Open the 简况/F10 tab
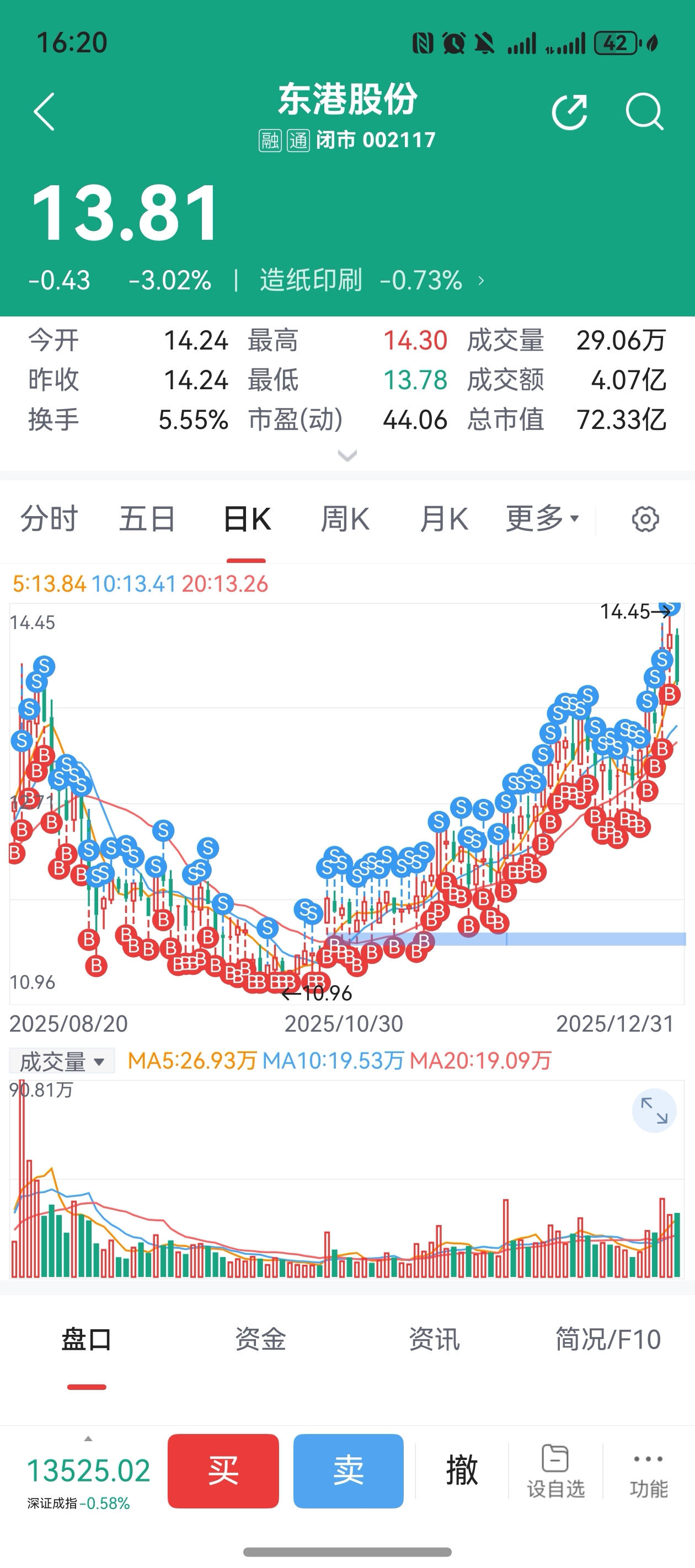 point(608,1340)
